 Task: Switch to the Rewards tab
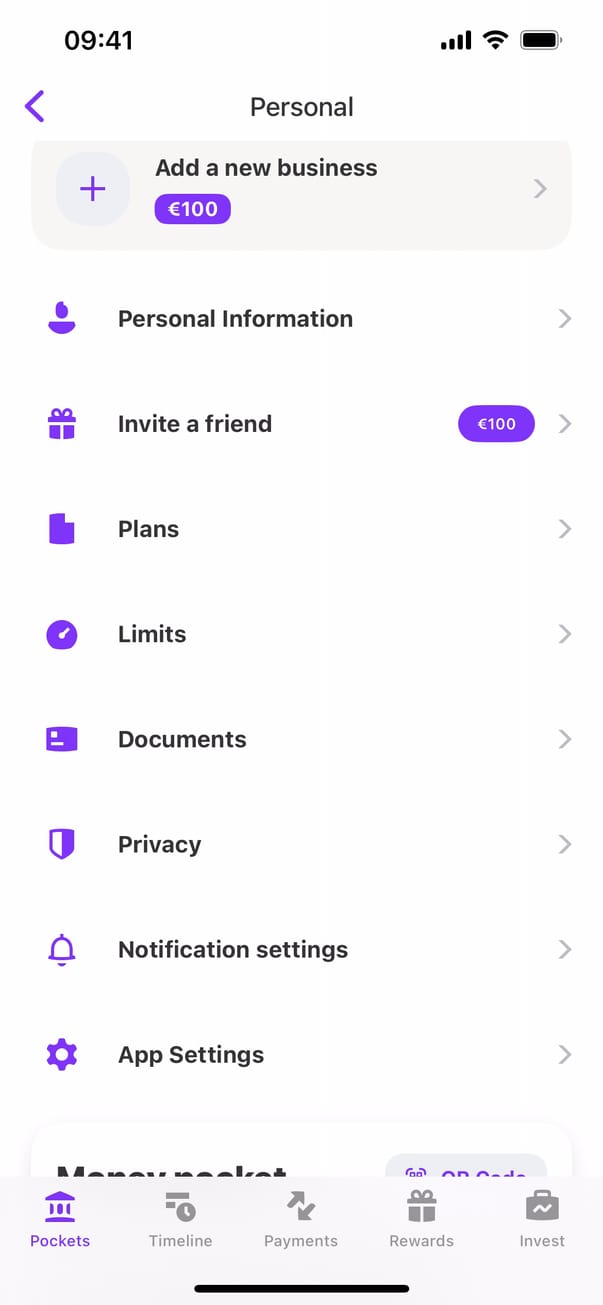coord(421,1220)
